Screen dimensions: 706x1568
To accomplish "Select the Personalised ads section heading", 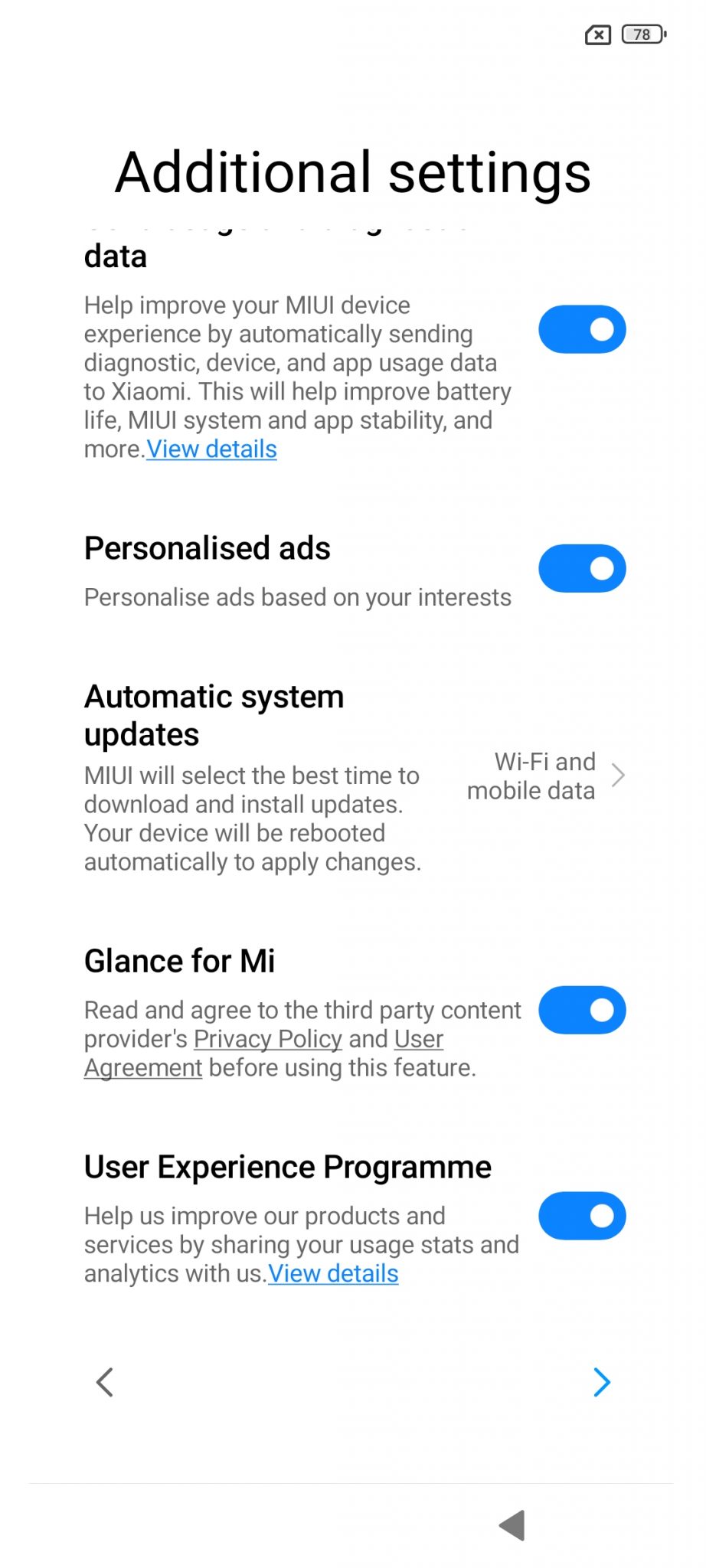I will (x=207, y=548).
